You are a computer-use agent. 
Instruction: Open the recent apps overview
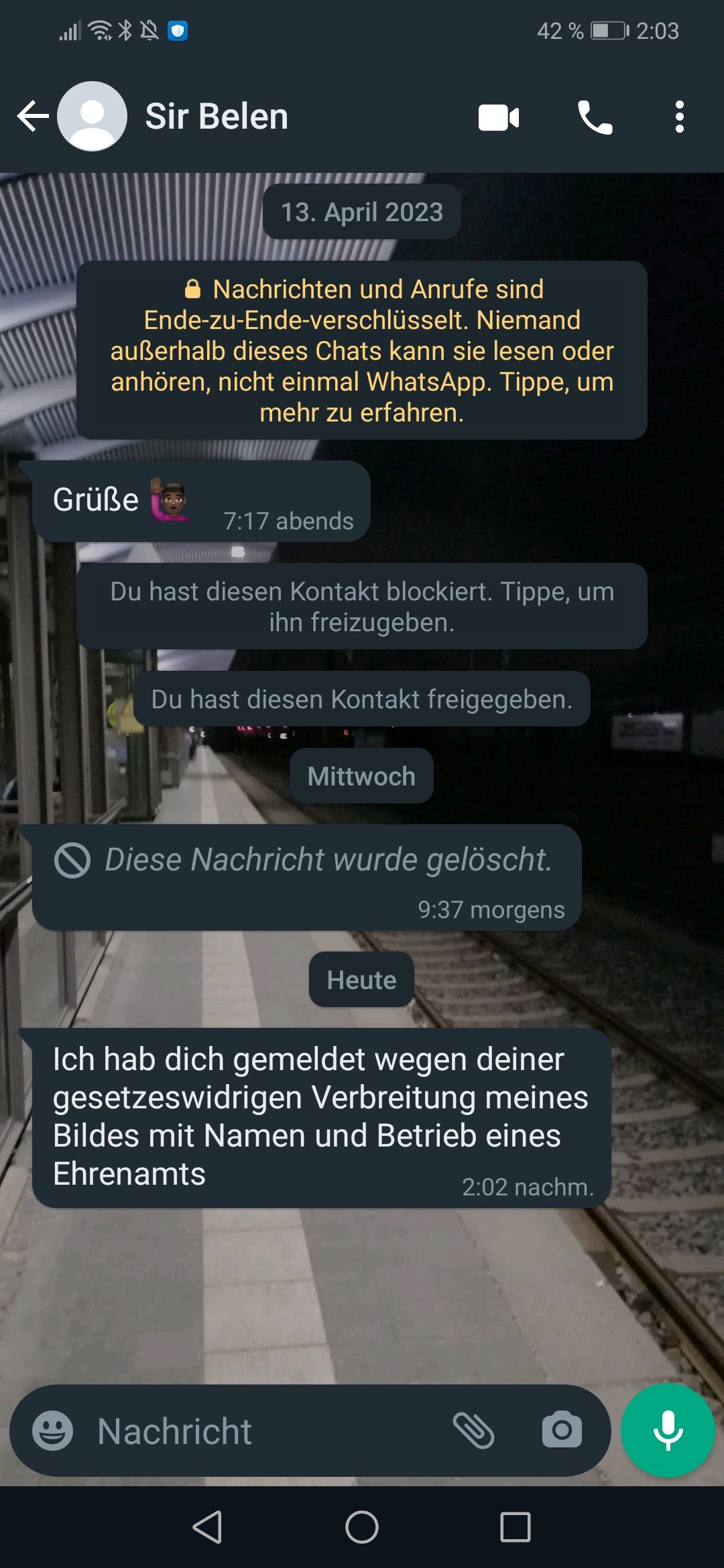(515, 1528)
